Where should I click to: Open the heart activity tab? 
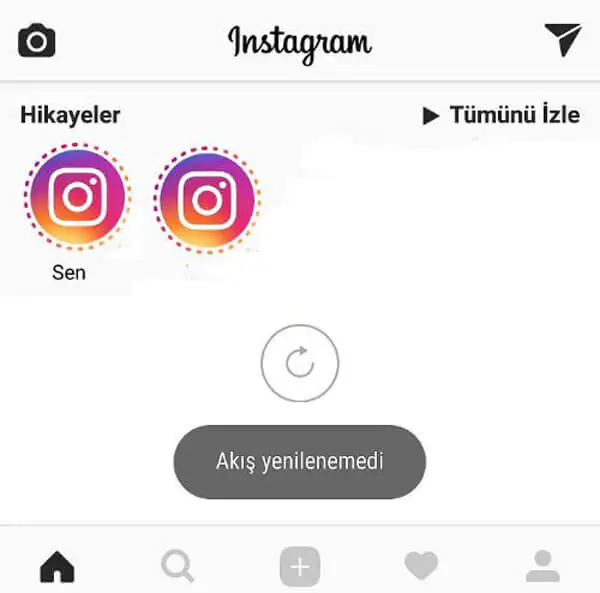(421, 567)
